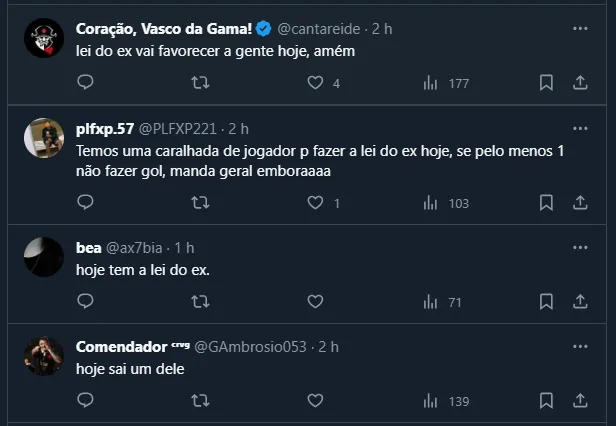The width and height of the screenshot is (616, 426).
Task: Share the Coração, Vasco da Gama! post
Action: tap(580, 83)
